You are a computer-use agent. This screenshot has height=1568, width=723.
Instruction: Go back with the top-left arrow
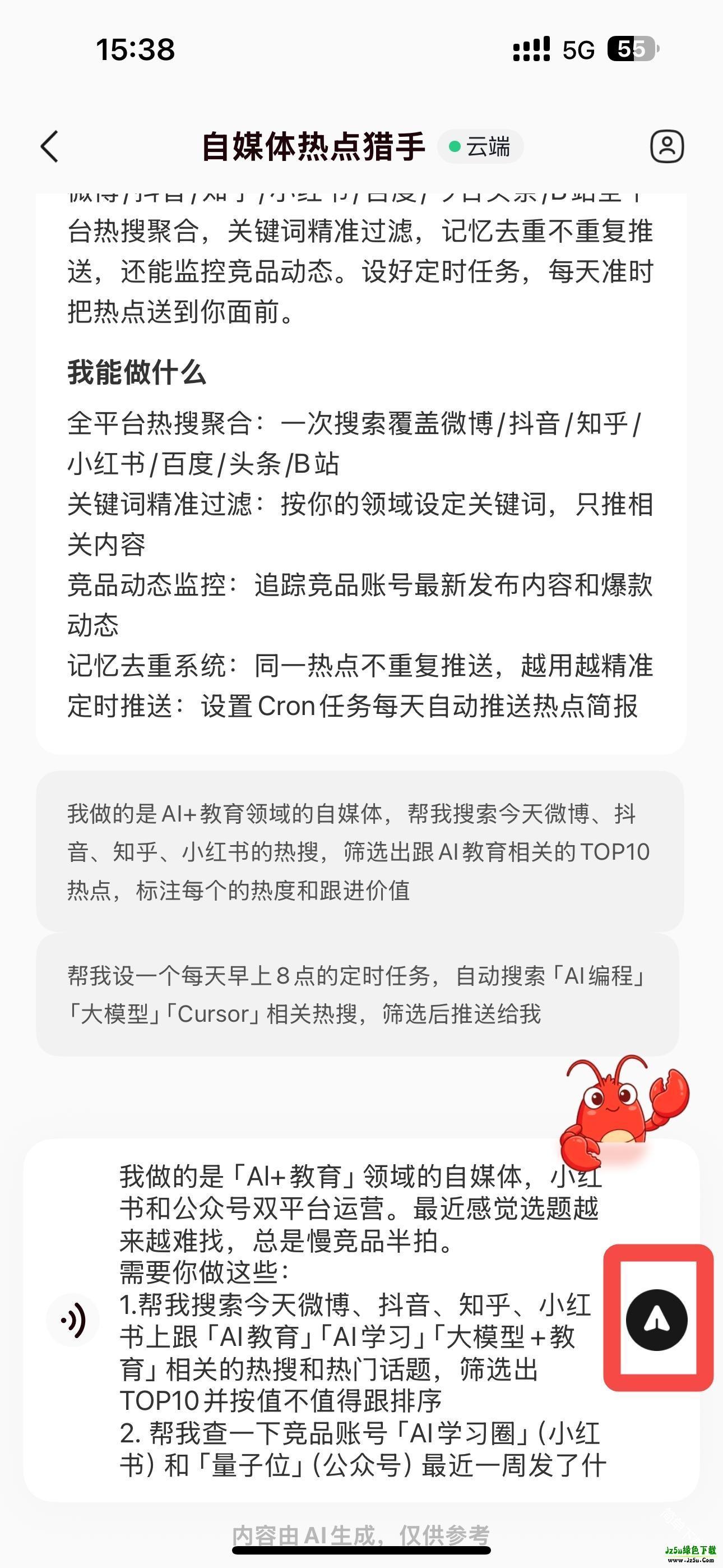[50, 147]
